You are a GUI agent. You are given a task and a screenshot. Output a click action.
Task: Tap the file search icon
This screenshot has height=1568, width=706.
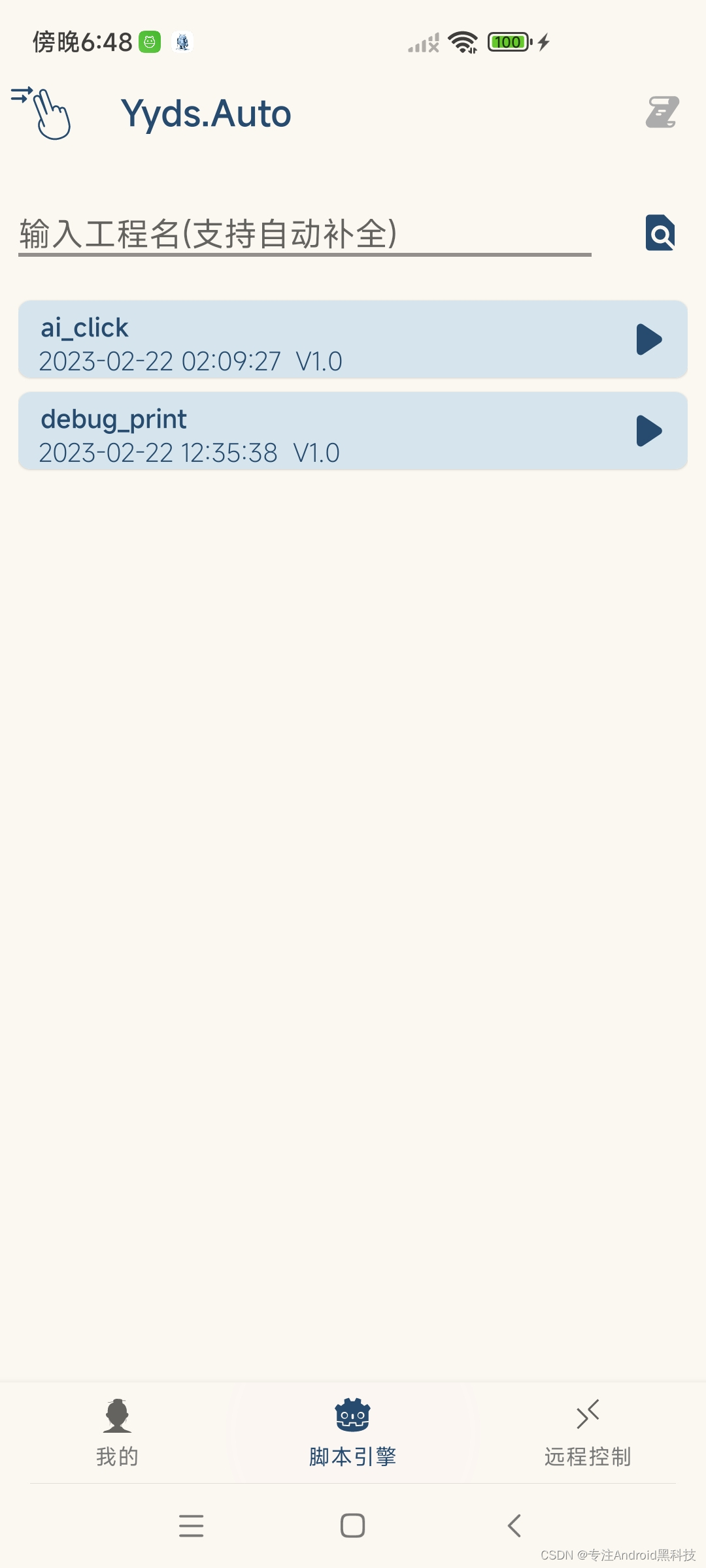660,233
